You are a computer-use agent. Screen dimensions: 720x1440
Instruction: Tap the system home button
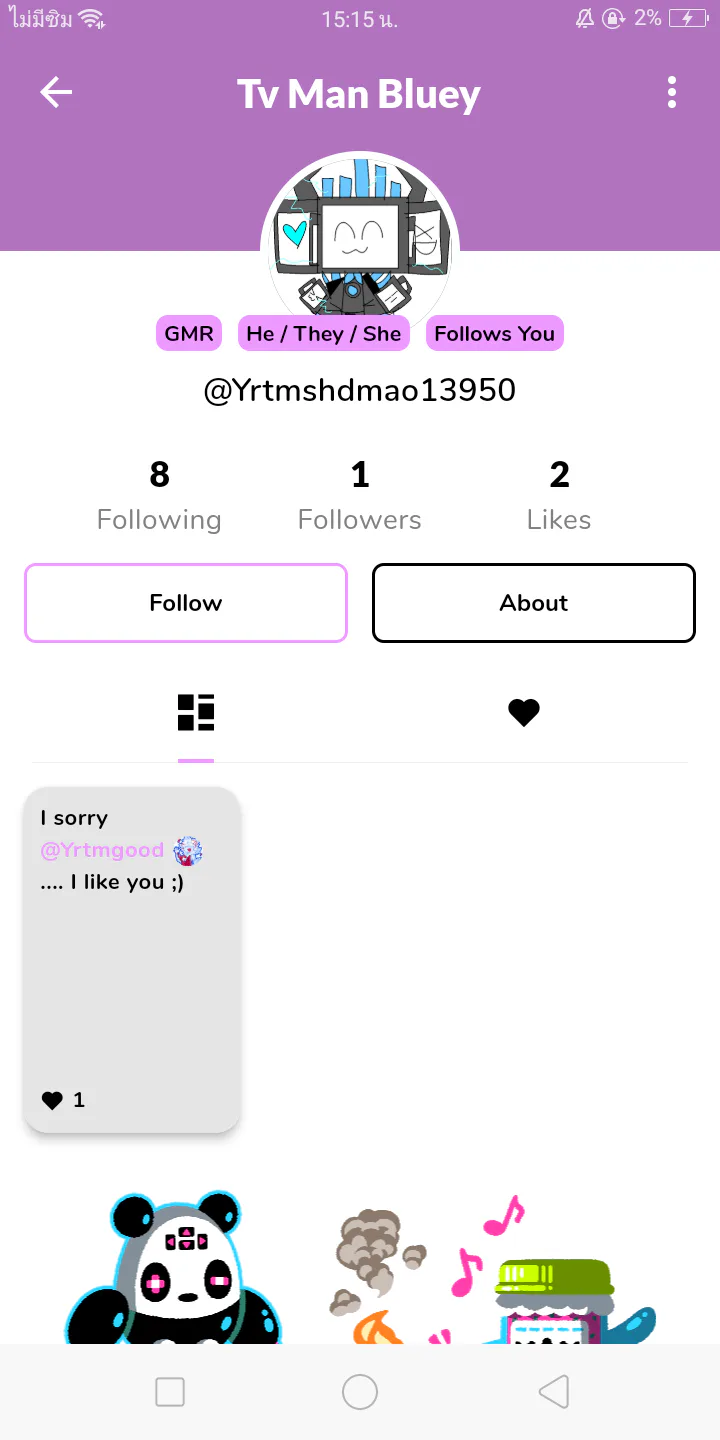pyautogui.click(x=360, y=1392)
